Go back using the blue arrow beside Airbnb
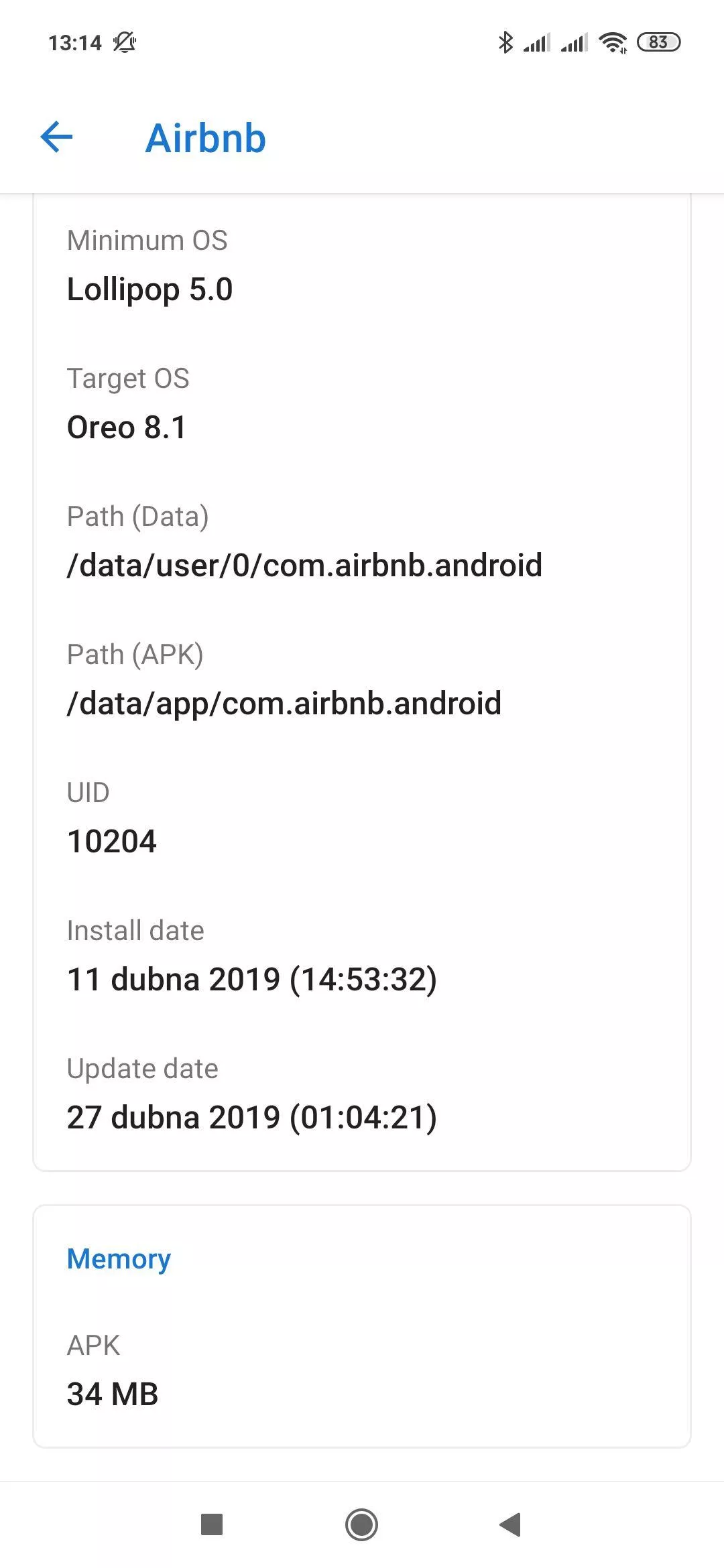Viewport: 724px width, 1568px height. (57, 137)
